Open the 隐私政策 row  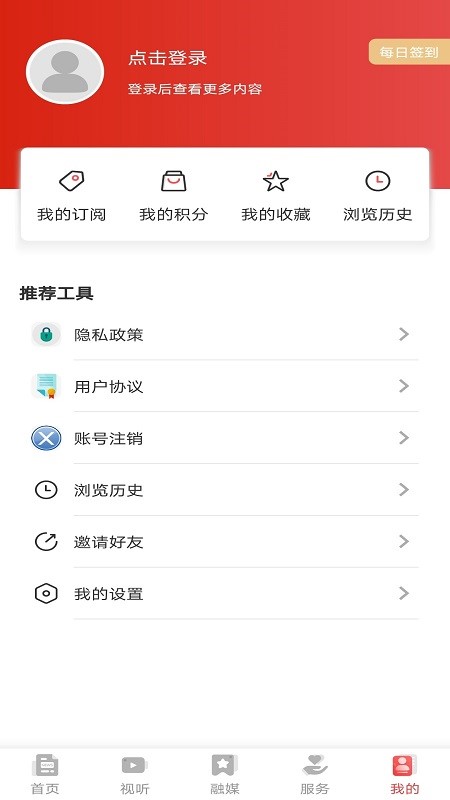coord(225,335)
